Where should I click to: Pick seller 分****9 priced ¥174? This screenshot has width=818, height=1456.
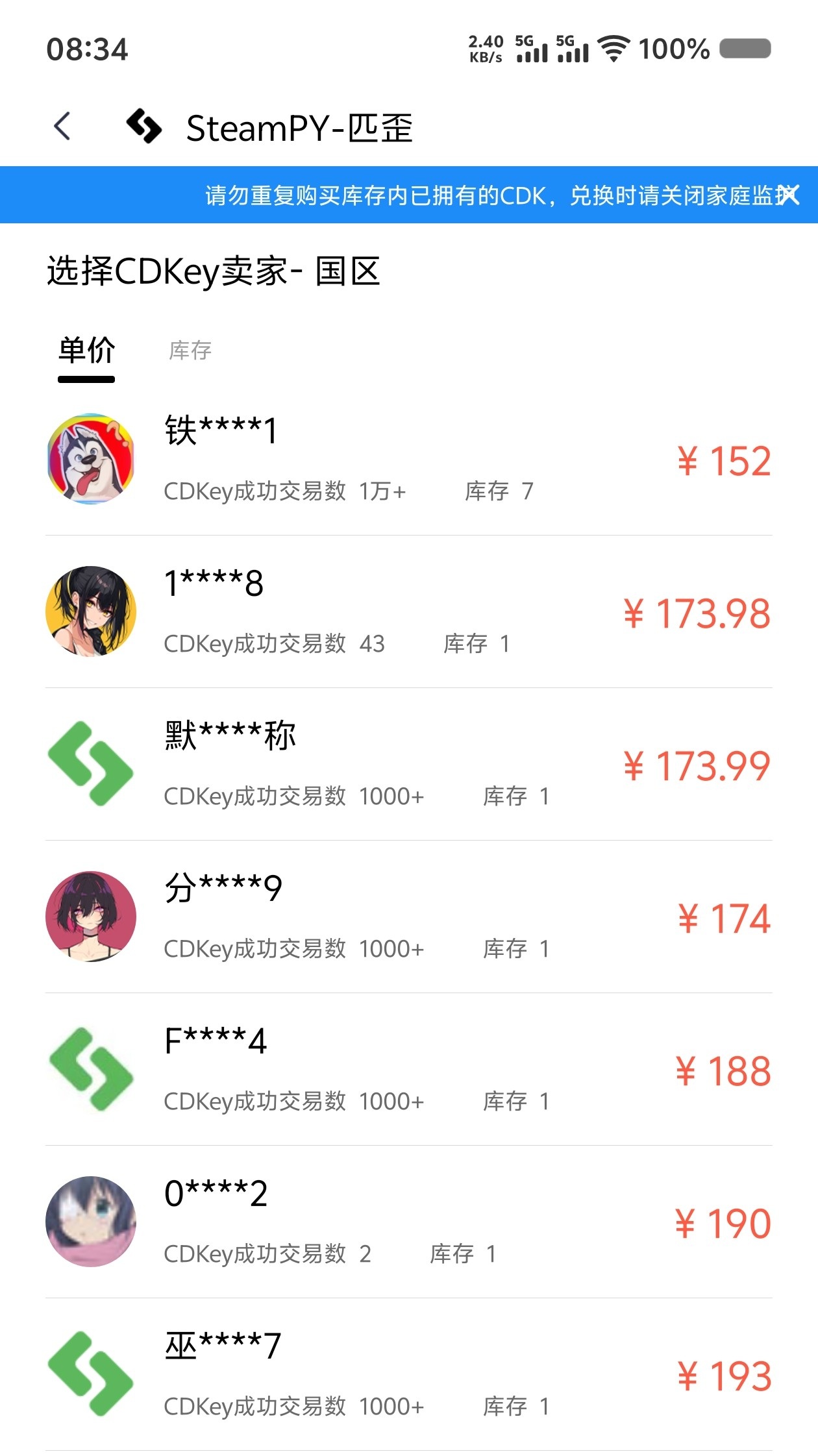[409, 917]
